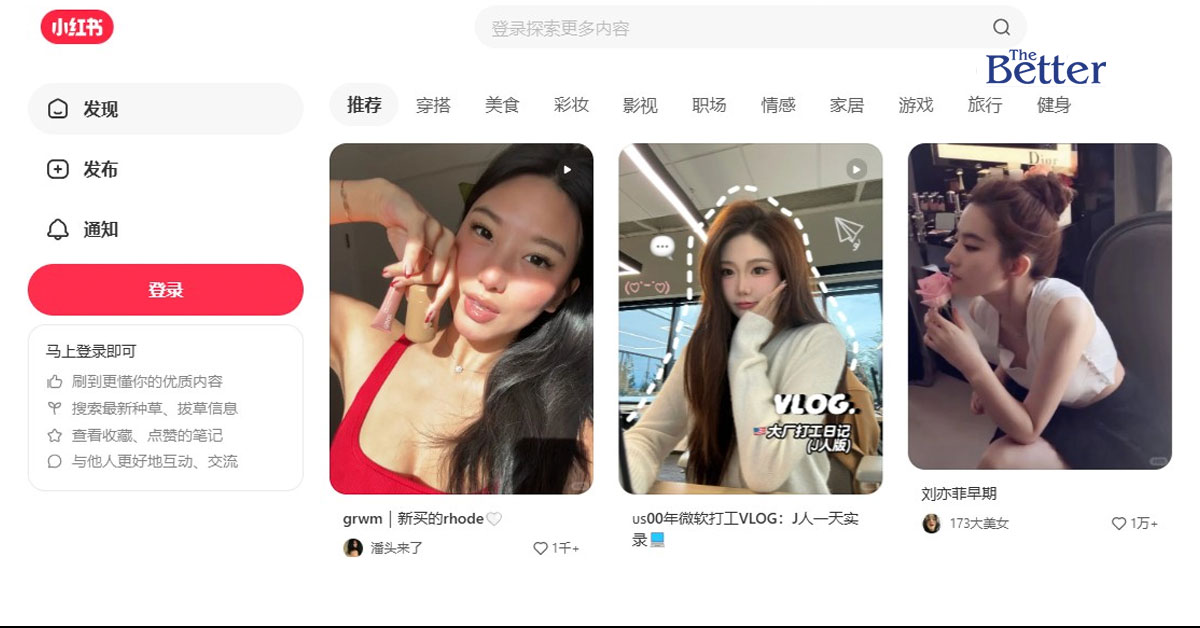The width and height of the screenshot is (1200, 628).
Task: Open the 刘亦菲早期 post
Action: pyautogui.click(x=1039, y=306)
